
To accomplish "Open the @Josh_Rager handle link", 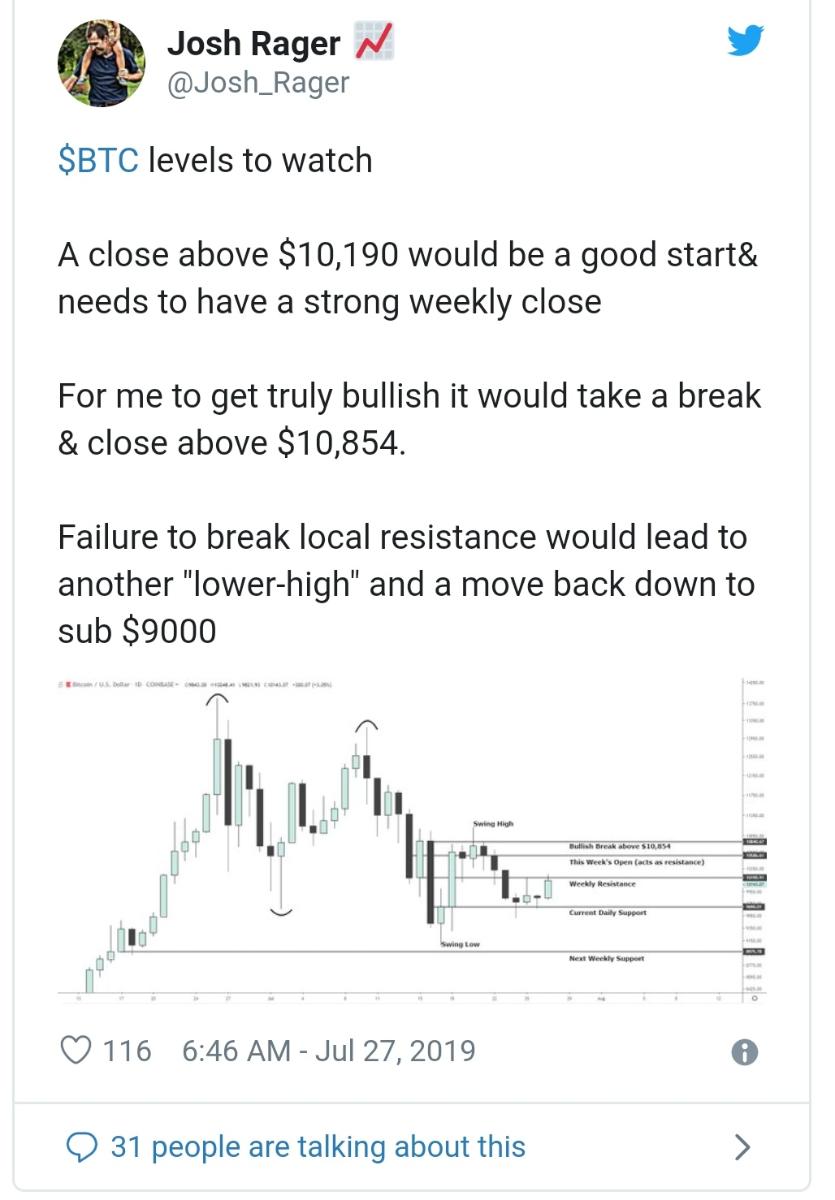I will pyautogui.click(x=258, y=82).
